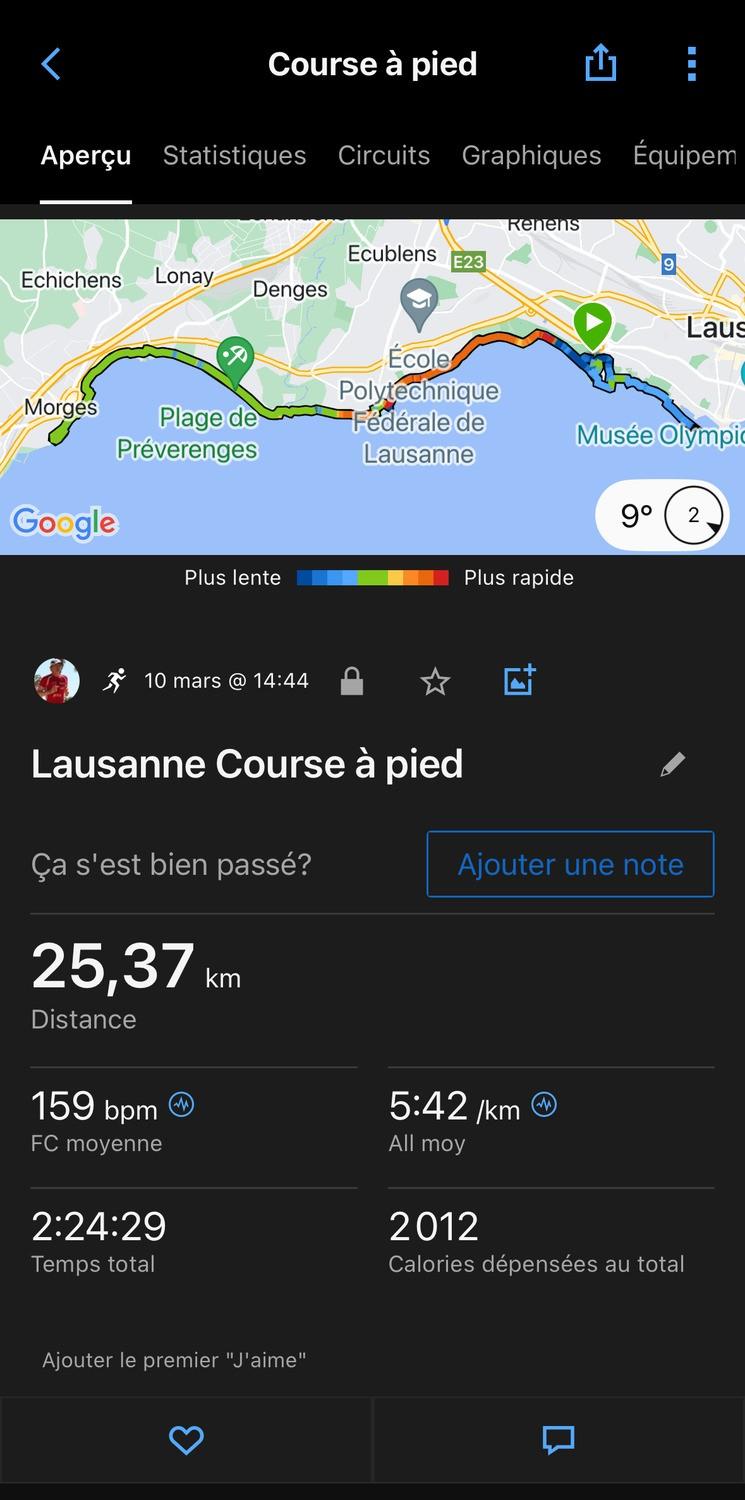Open details from the map camp marker
The width and height of the screenshot is (745, 1500).
click(x=235, y=356)
